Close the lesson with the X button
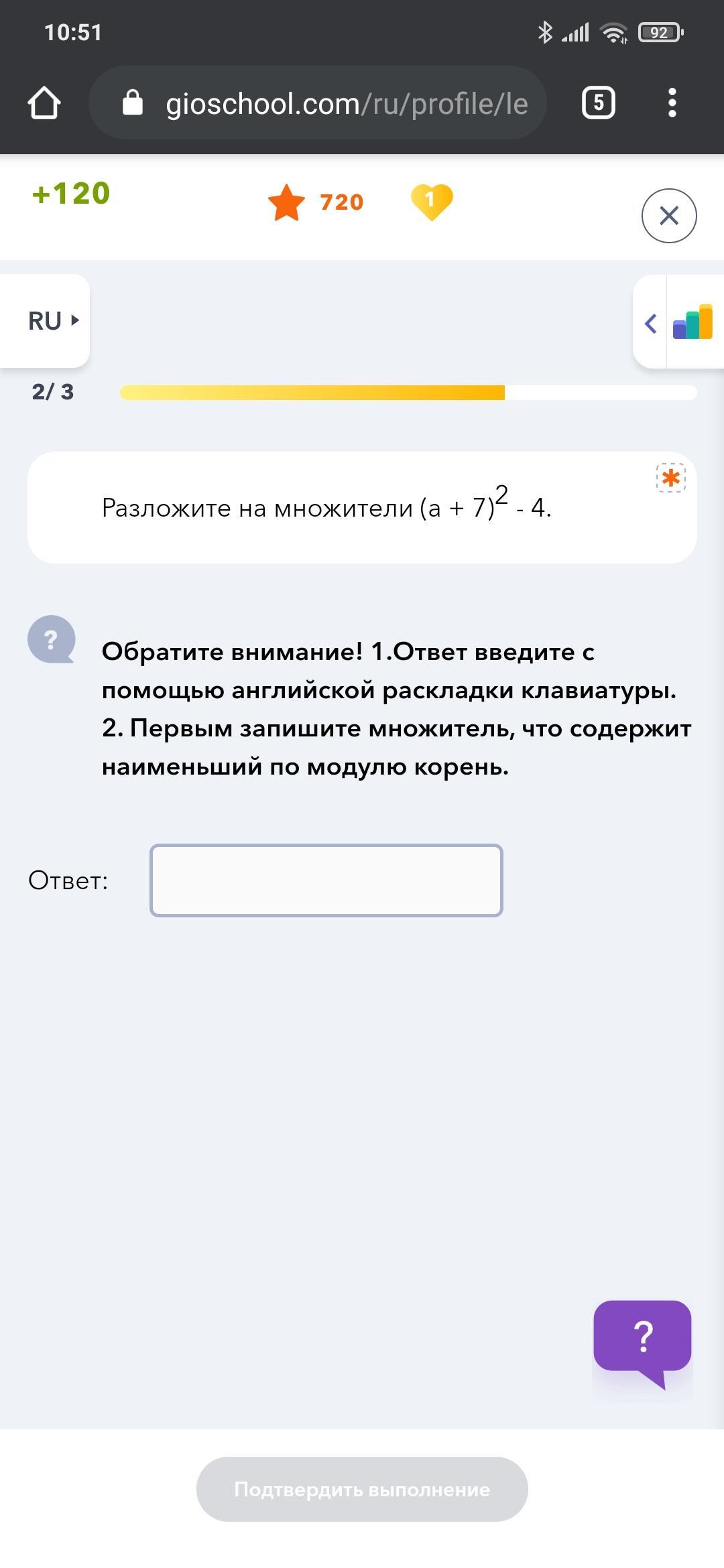724x1568 pixels. point(669,216)
